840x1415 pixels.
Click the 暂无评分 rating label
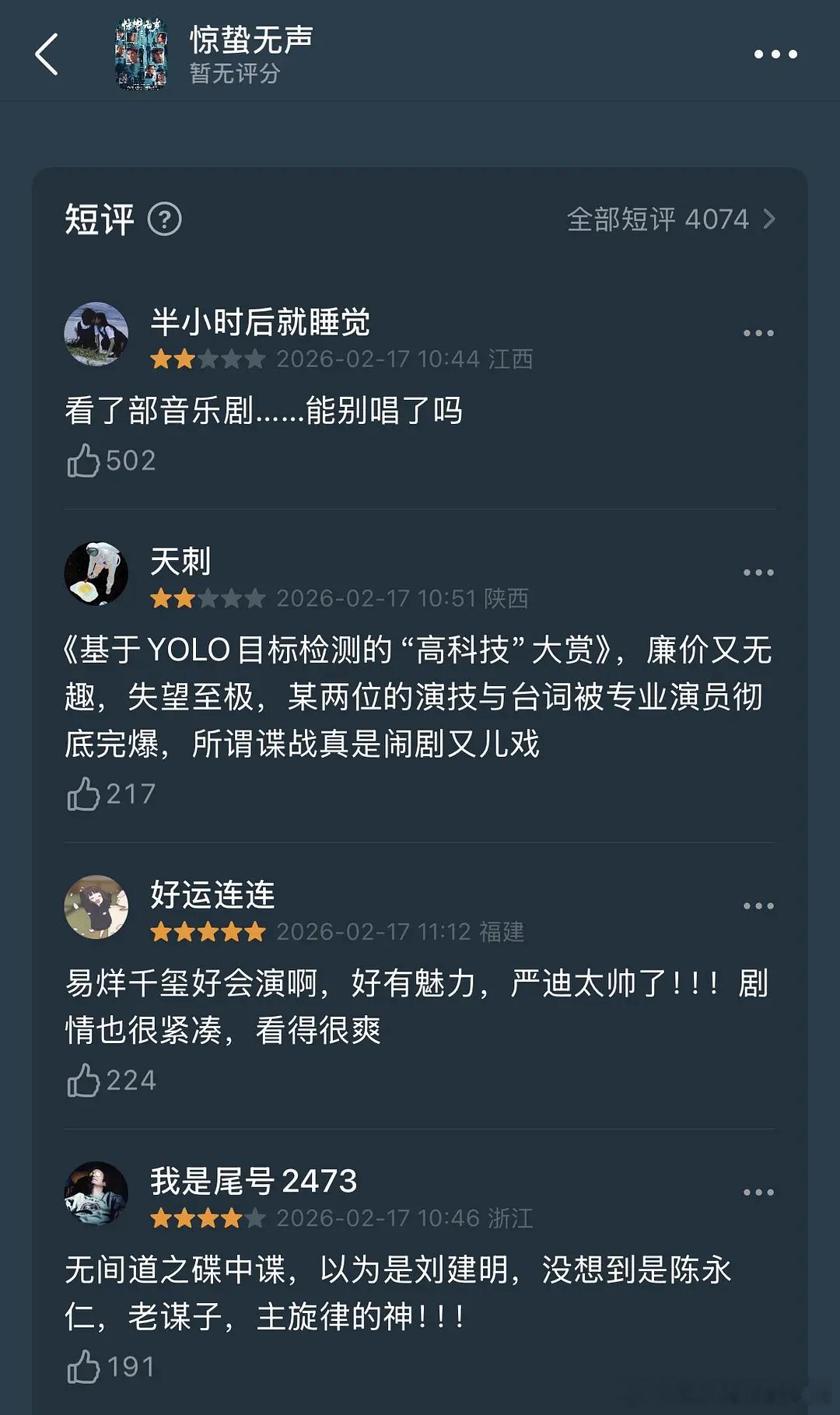click(x=235, y=75)
